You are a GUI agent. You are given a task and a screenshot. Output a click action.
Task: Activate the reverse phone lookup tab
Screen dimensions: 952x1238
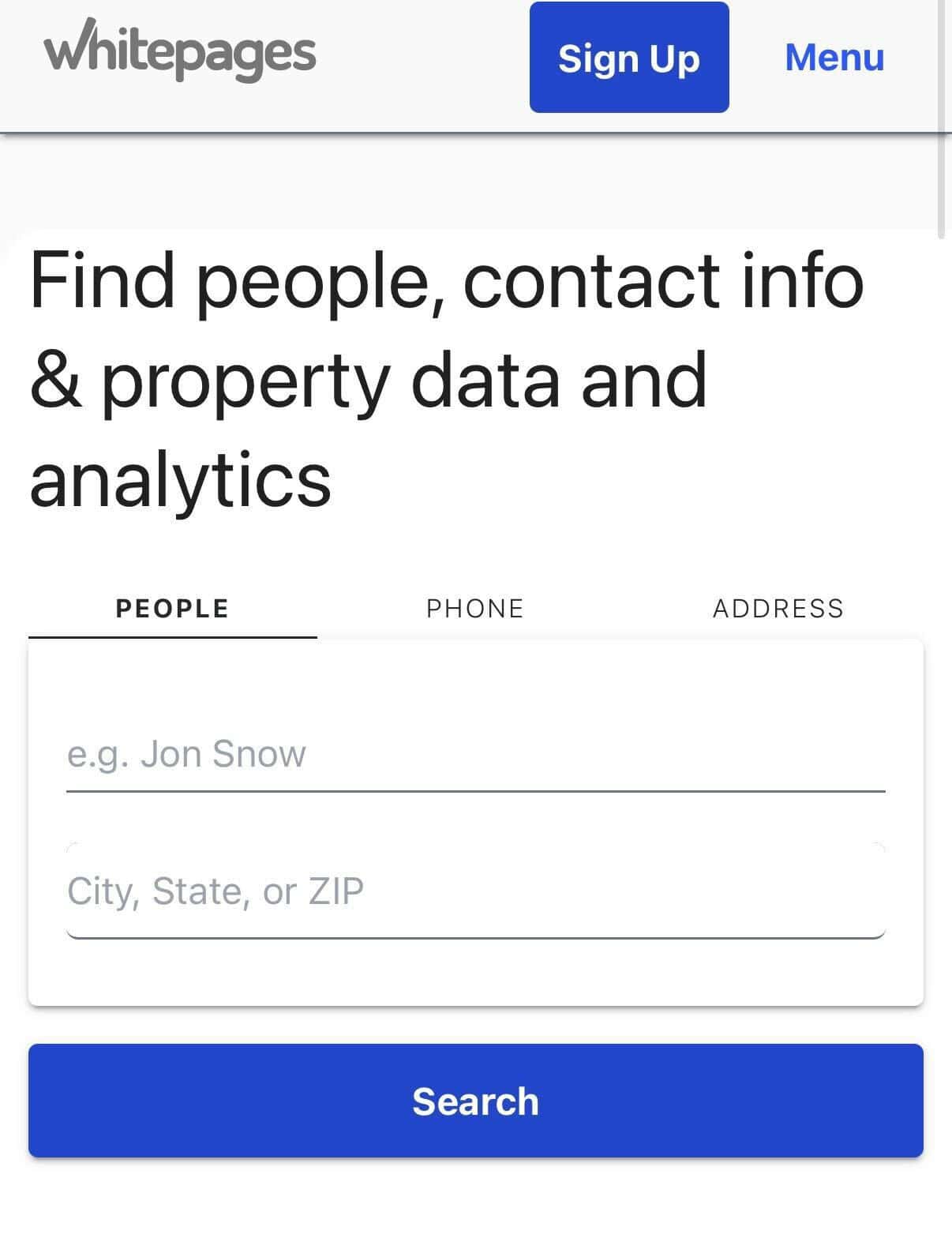click(x=474, y=608)
